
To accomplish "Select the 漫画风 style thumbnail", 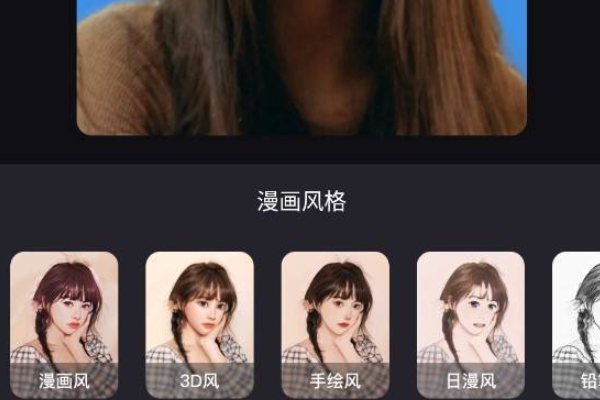I will pyautogui.click(x=64, y=322).
